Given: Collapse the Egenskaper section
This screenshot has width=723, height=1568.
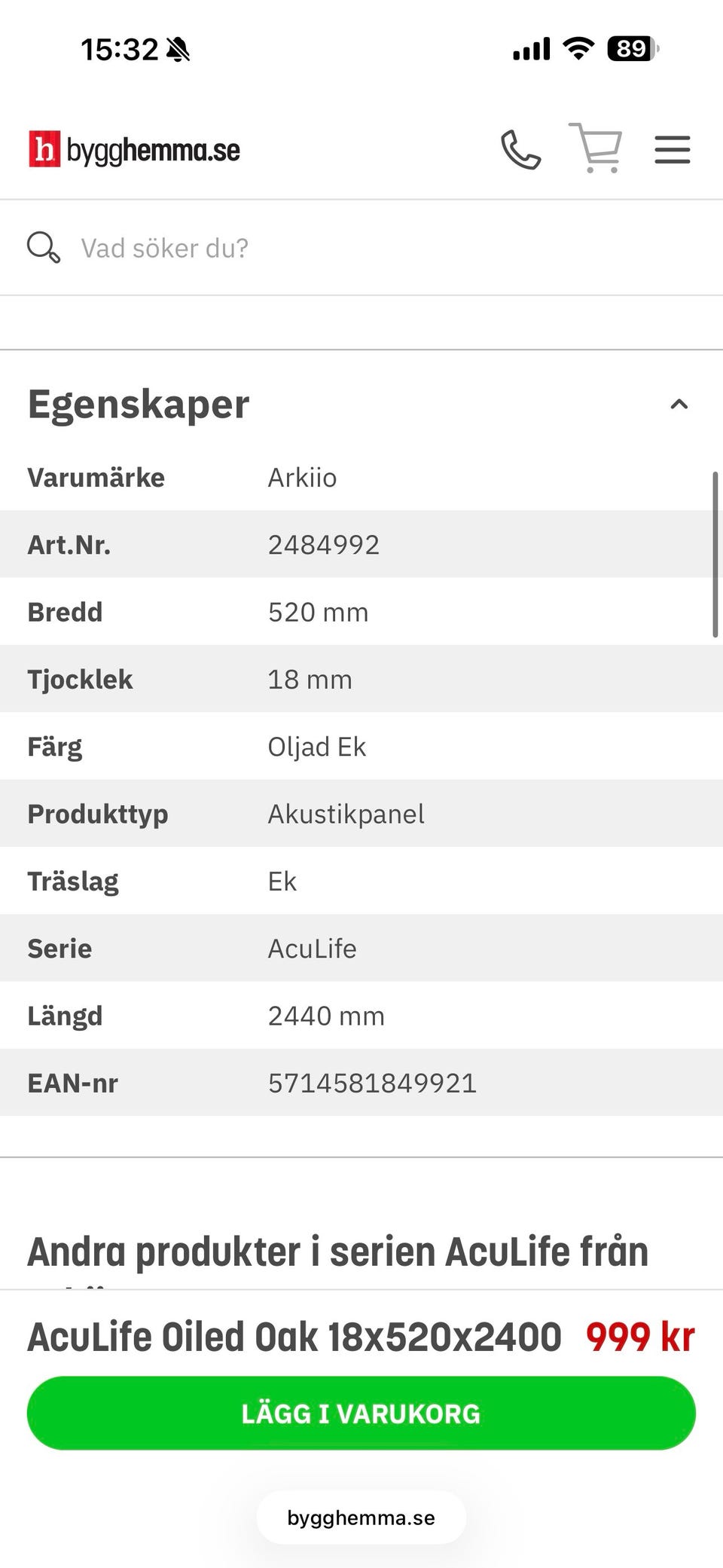Looking at the screenshot, I should (679, 404).
